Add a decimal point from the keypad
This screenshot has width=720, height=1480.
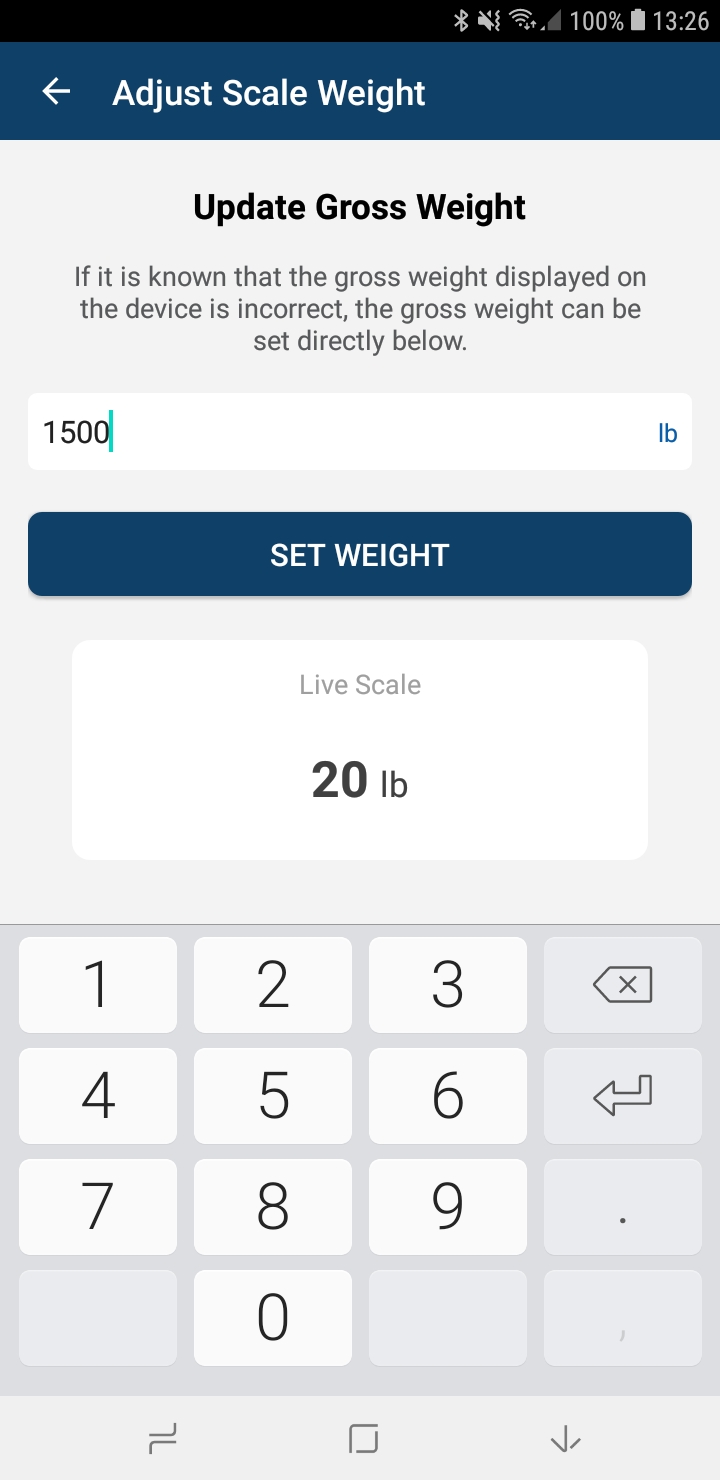pos(622,1207)
